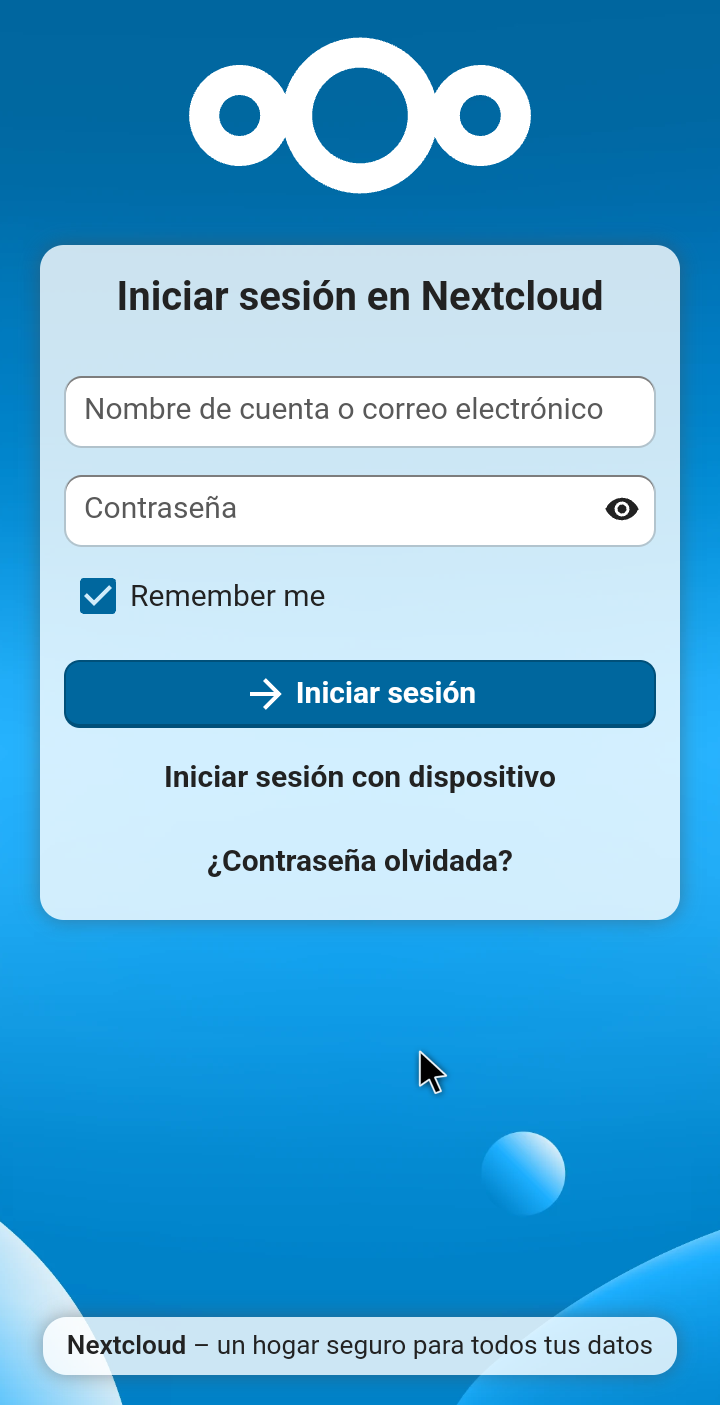The height and width of the screenshot is (1405, 720).
Task: Open the Nextcloud footer link
Action: (x=127, y=1345)
